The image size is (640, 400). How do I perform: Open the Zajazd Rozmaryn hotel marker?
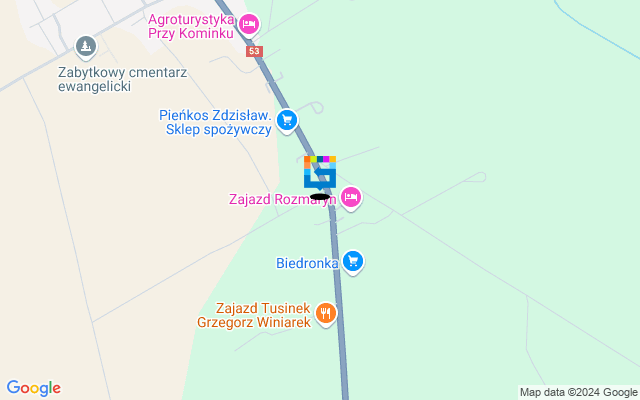[x=351, y=198]
